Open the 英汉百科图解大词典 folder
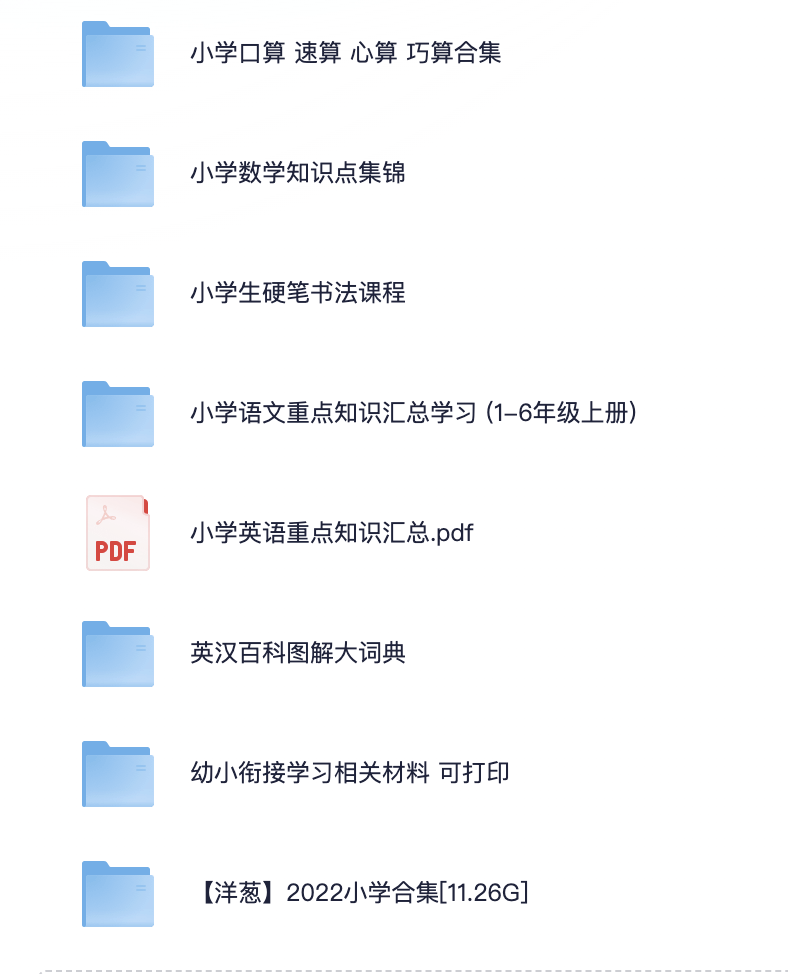 click(x=297, y=653)
